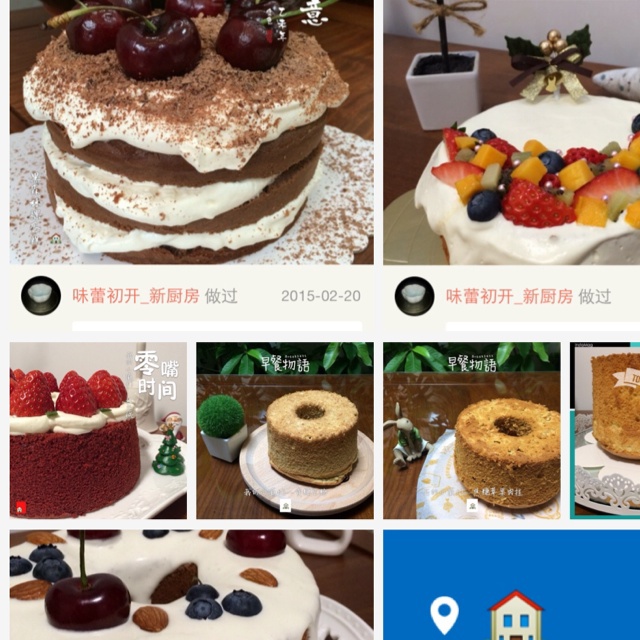The image size is (640, 640).
Task: Open the chiffon cake with the rabbit figurine
Action: click(x=472, y=431)
